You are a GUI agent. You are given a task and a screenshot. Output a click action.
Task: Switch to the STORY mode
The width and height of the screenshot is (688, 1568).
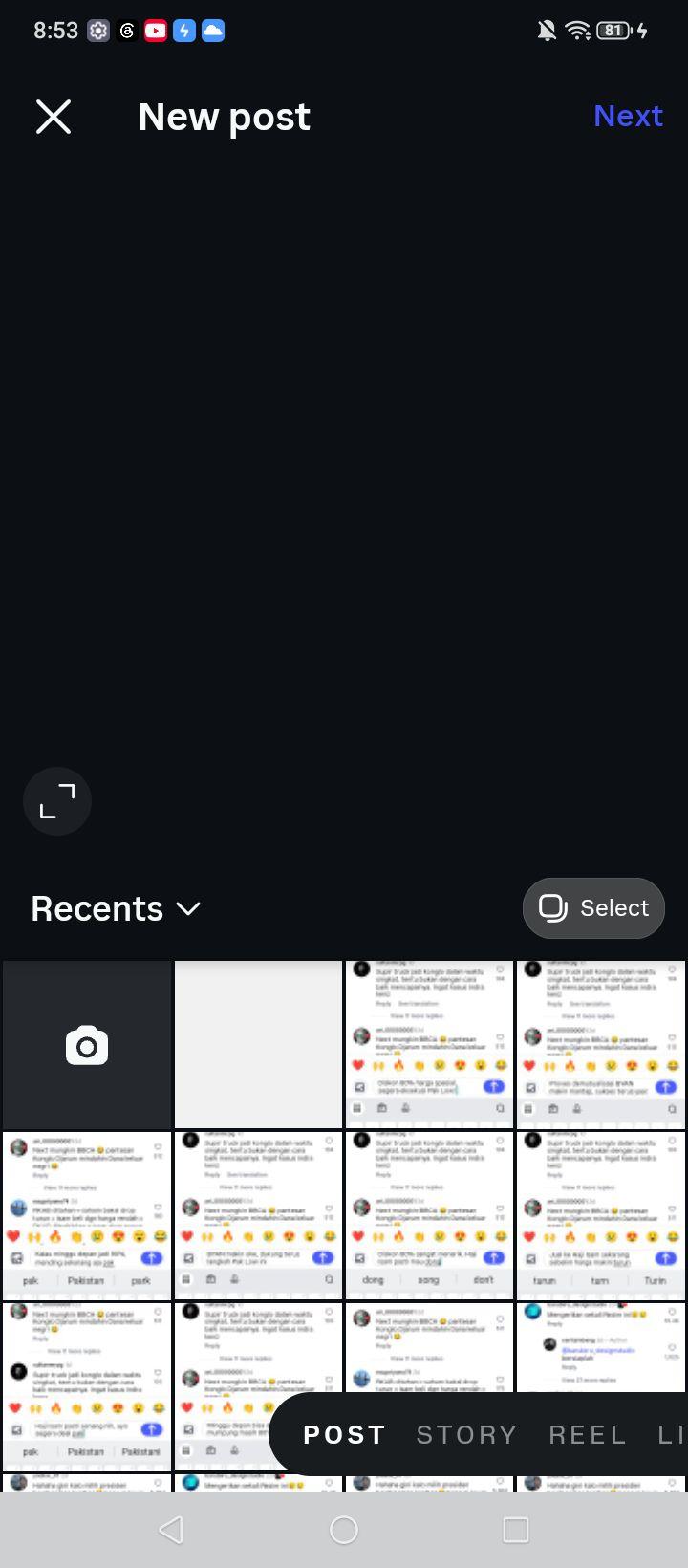coord(466,1434)
